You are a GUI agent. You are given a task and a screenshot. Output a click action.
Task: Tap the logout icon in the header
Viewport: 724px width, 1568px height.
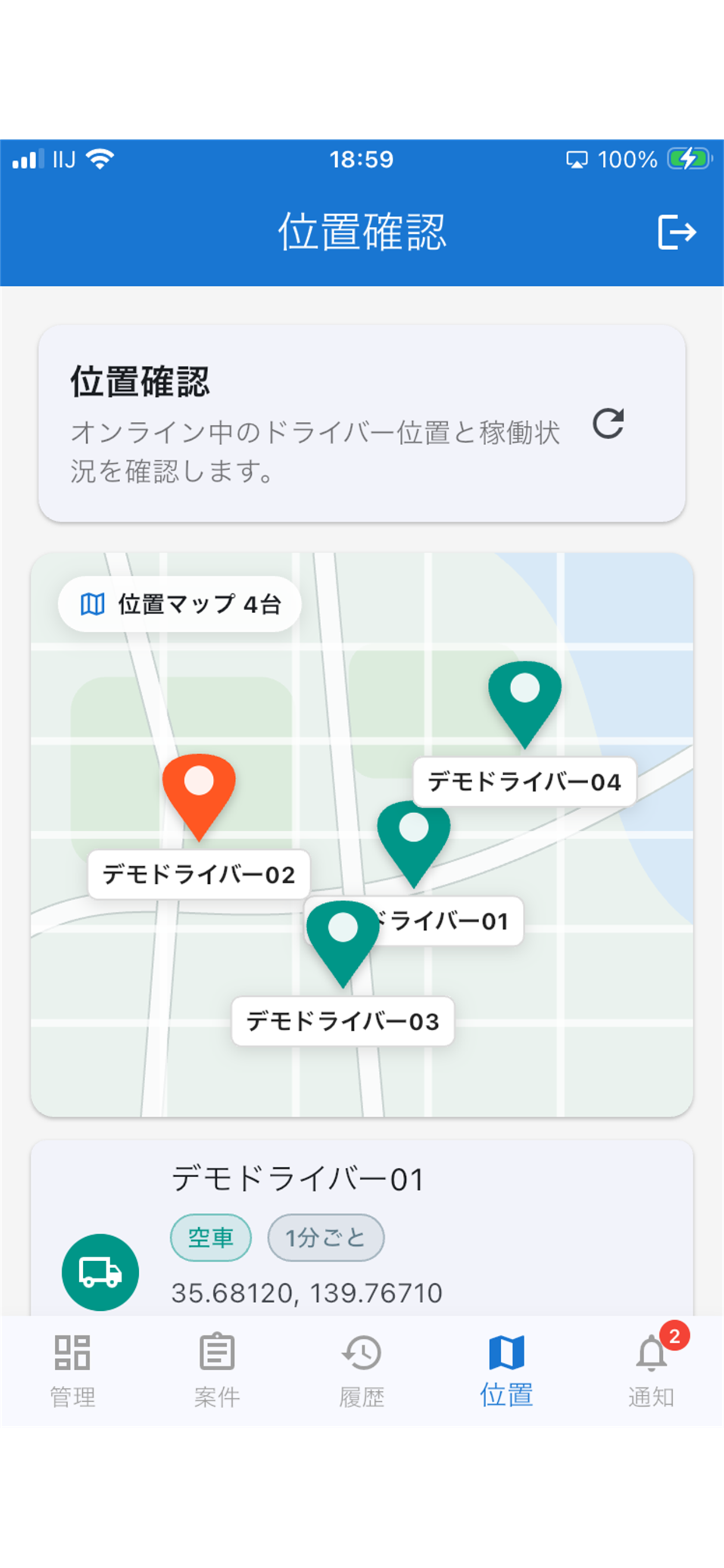click(x=677, y=232)
